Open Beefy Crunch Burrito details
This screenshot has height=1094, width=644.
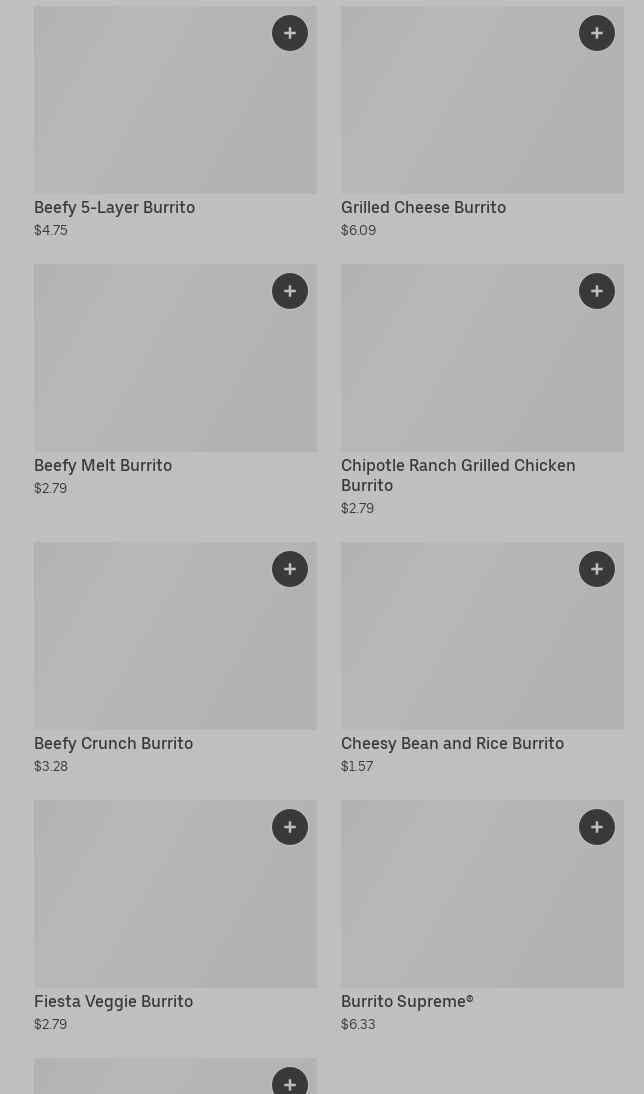pyautogui.click(x=113, y=744)
